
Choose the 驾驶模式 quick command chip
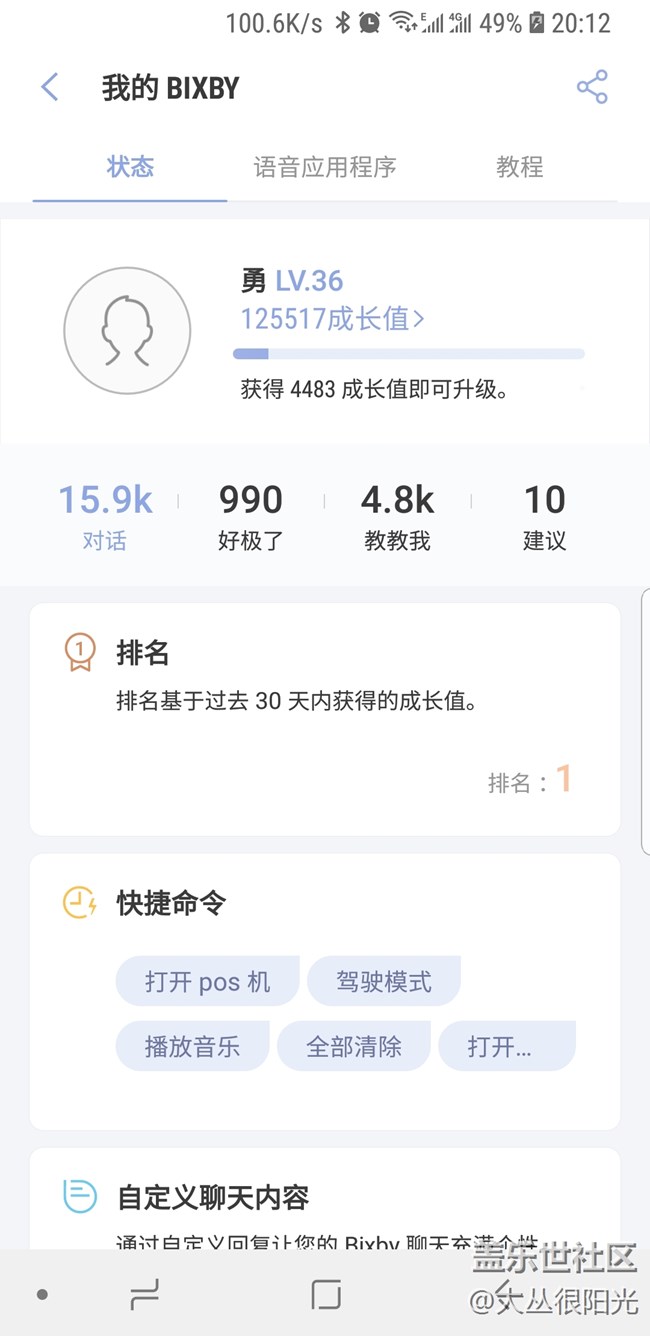(384, 981)
